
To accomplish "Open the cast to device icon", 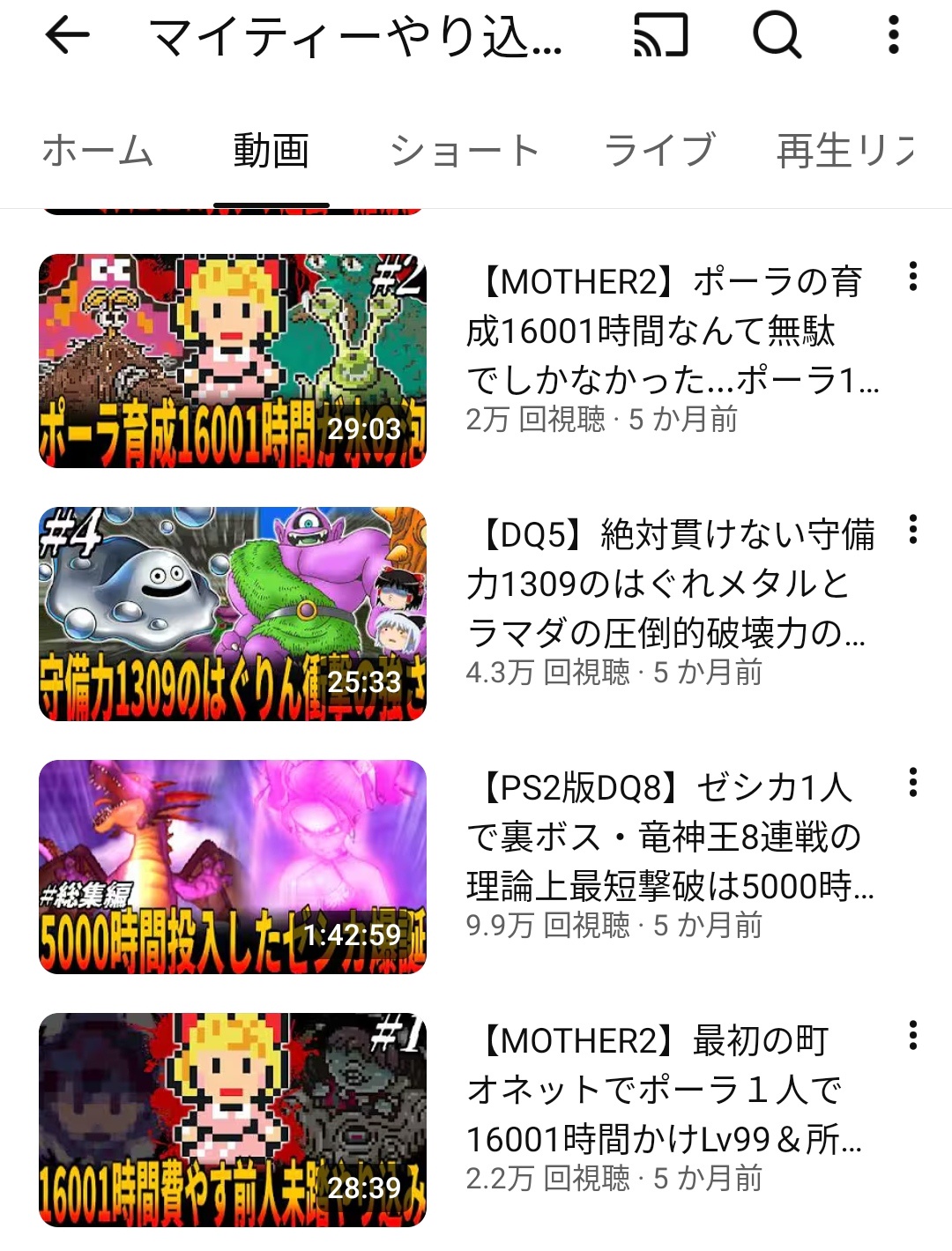I will [x=660, y=36].
